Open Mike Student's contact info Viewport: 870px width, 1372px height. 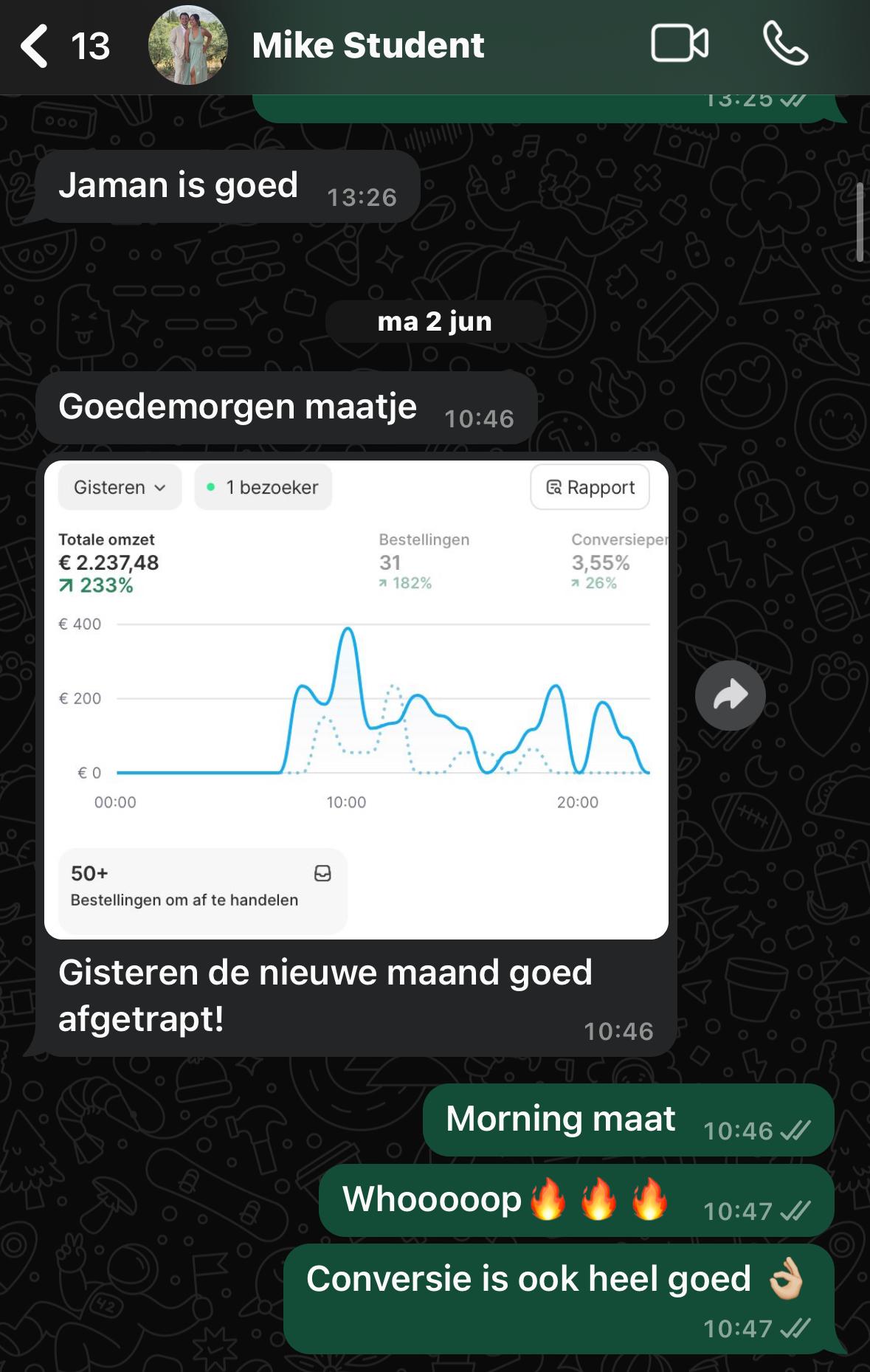pos(367,46)
